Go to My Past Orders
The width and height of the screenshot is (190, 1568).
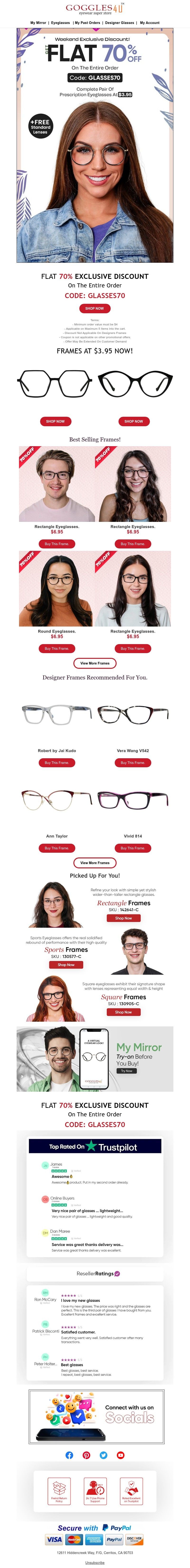pyautogui.click(x=88, y=23)
